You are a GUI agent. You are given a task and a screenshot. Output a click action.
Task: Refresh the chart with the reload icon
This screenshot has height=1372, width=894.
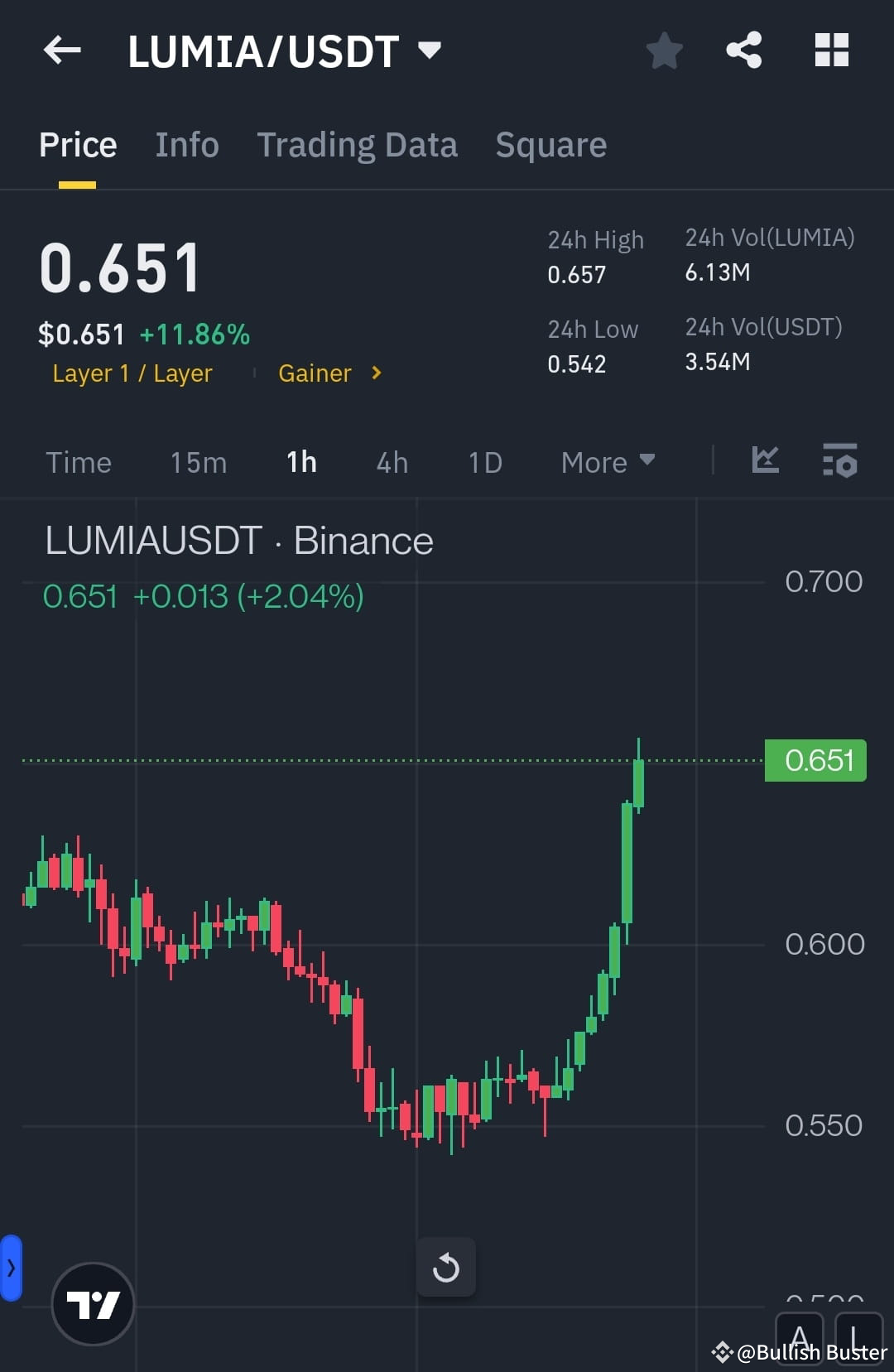click(446, 1267)
